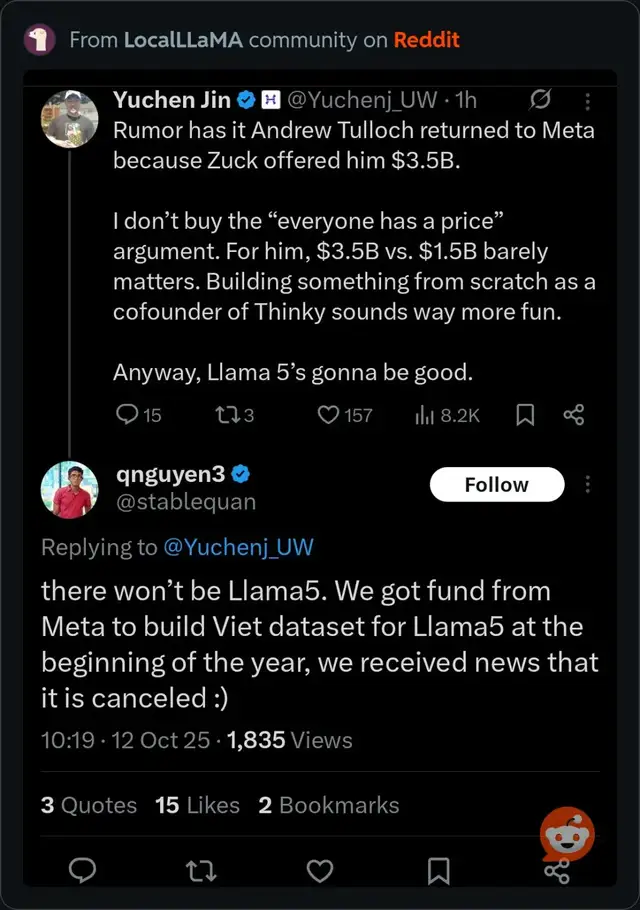Tap the Grok icon on Yuchen Jin's tweet

[540, 100]
